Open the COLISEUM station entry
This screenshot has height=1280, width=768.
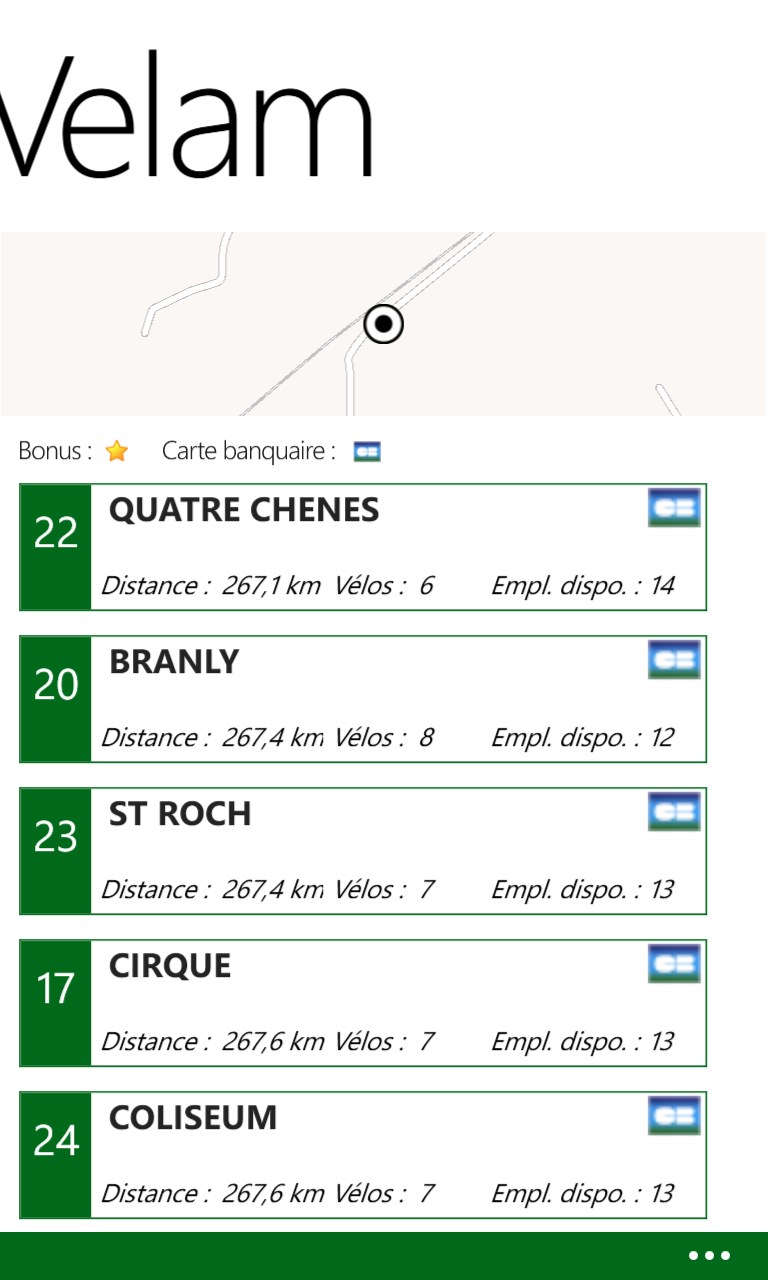(363, 1155)
